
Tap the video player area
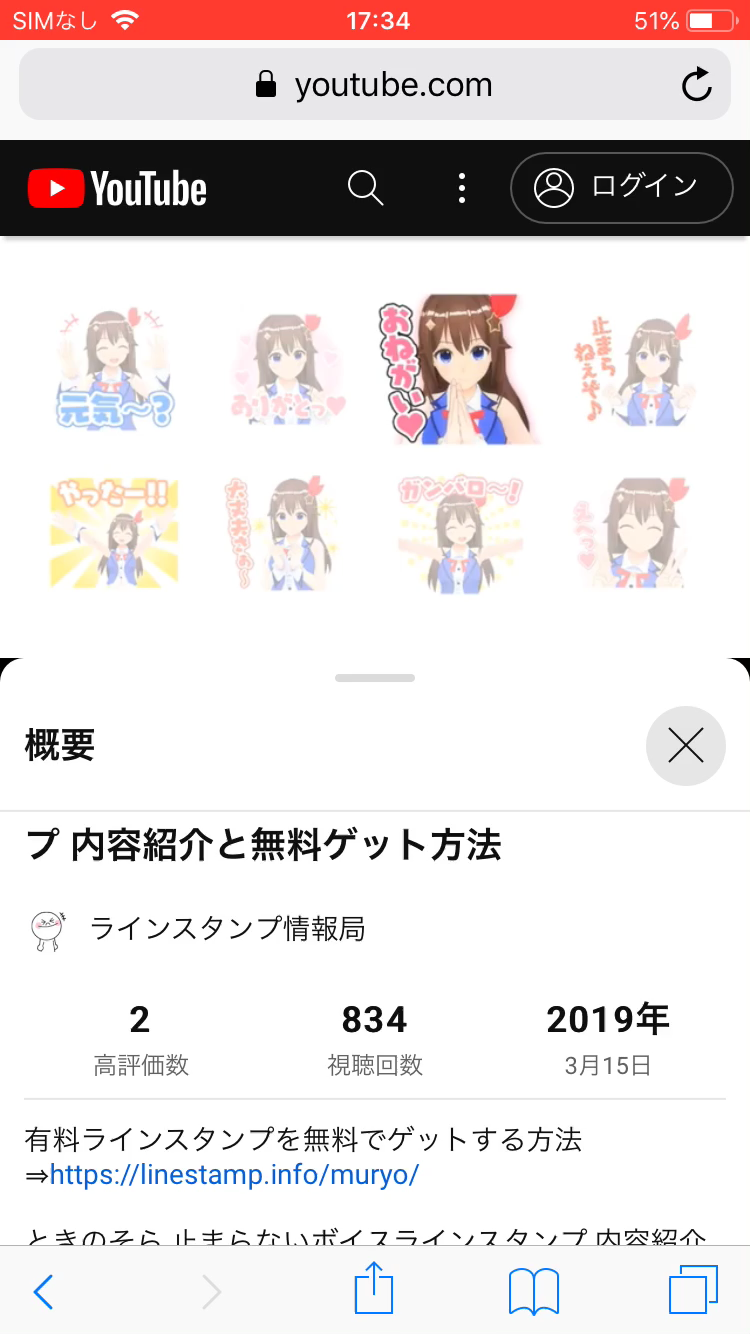(x=375, y=445)
